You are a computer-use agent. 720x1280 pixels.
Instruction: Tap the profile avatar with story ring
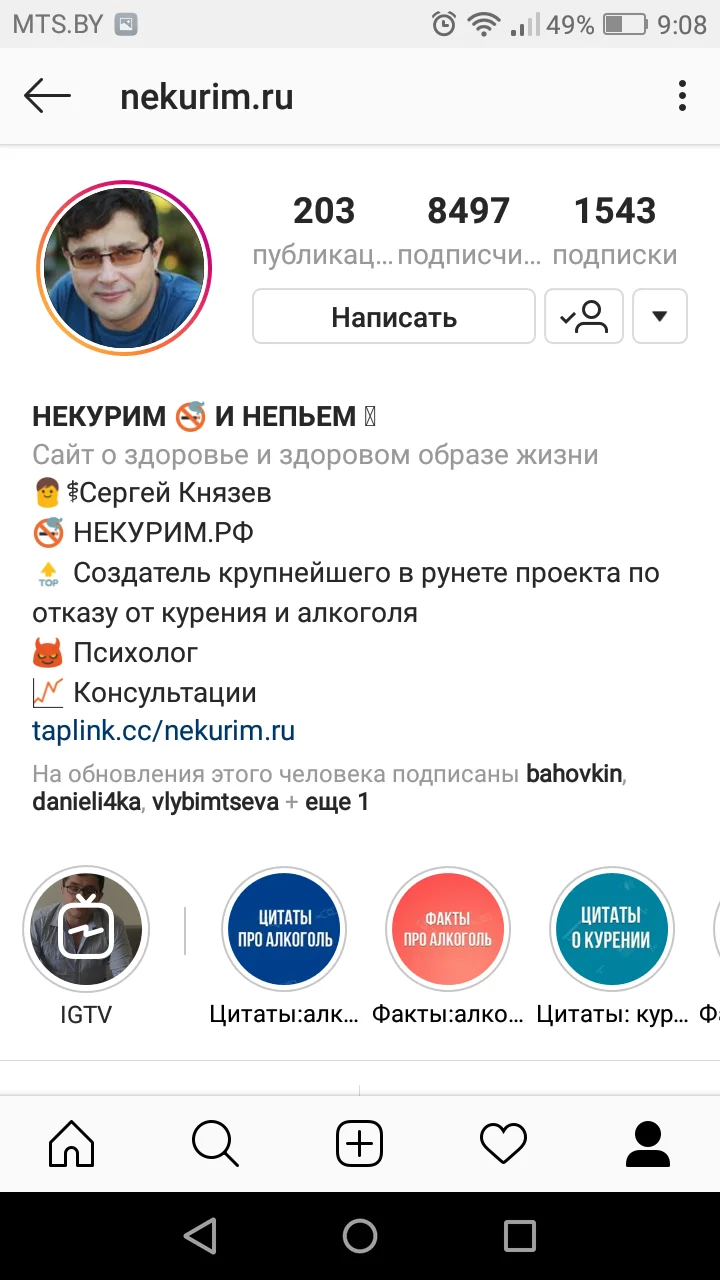click(x=123, y=268)
